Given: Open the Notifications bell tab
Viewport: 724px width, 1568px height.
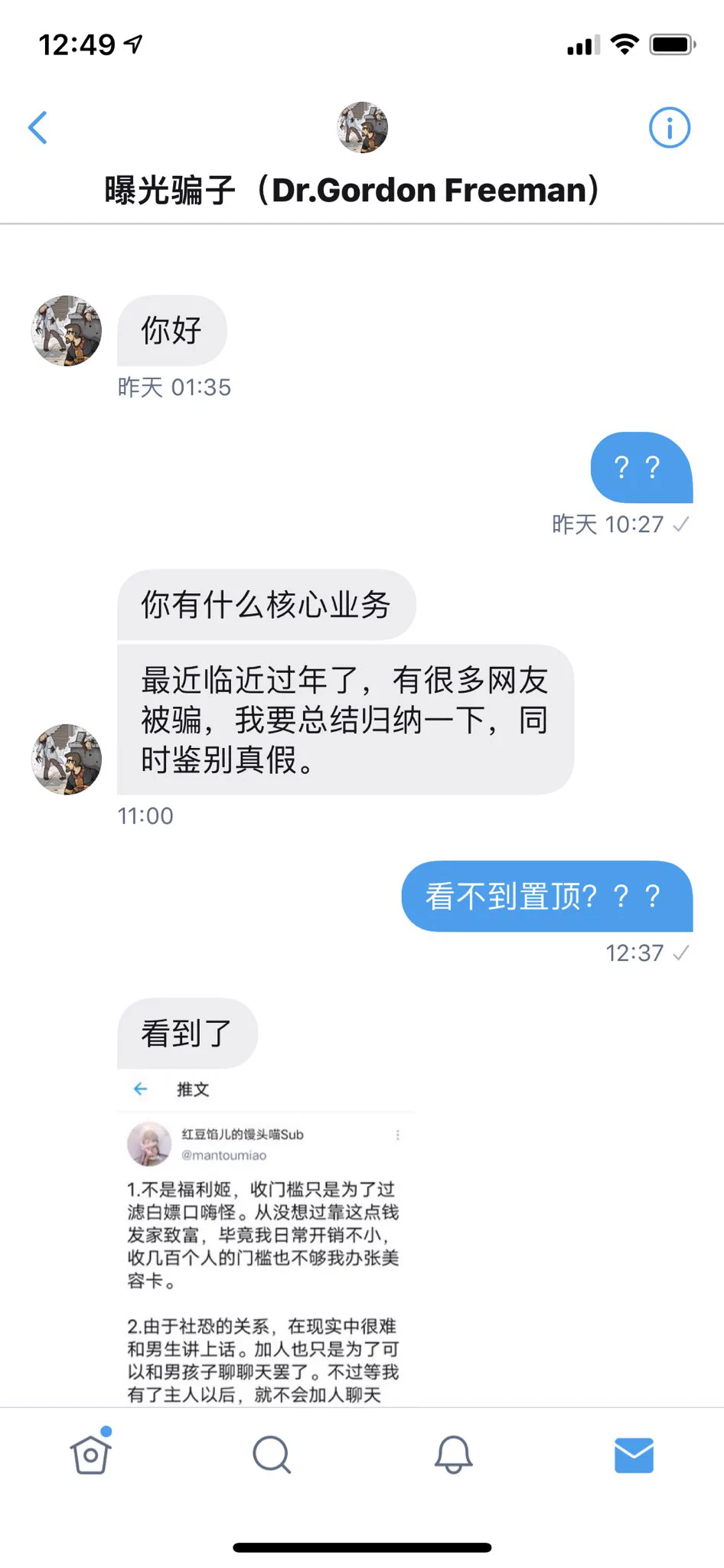Looking at the screenshot, I should click(453, 1454).
